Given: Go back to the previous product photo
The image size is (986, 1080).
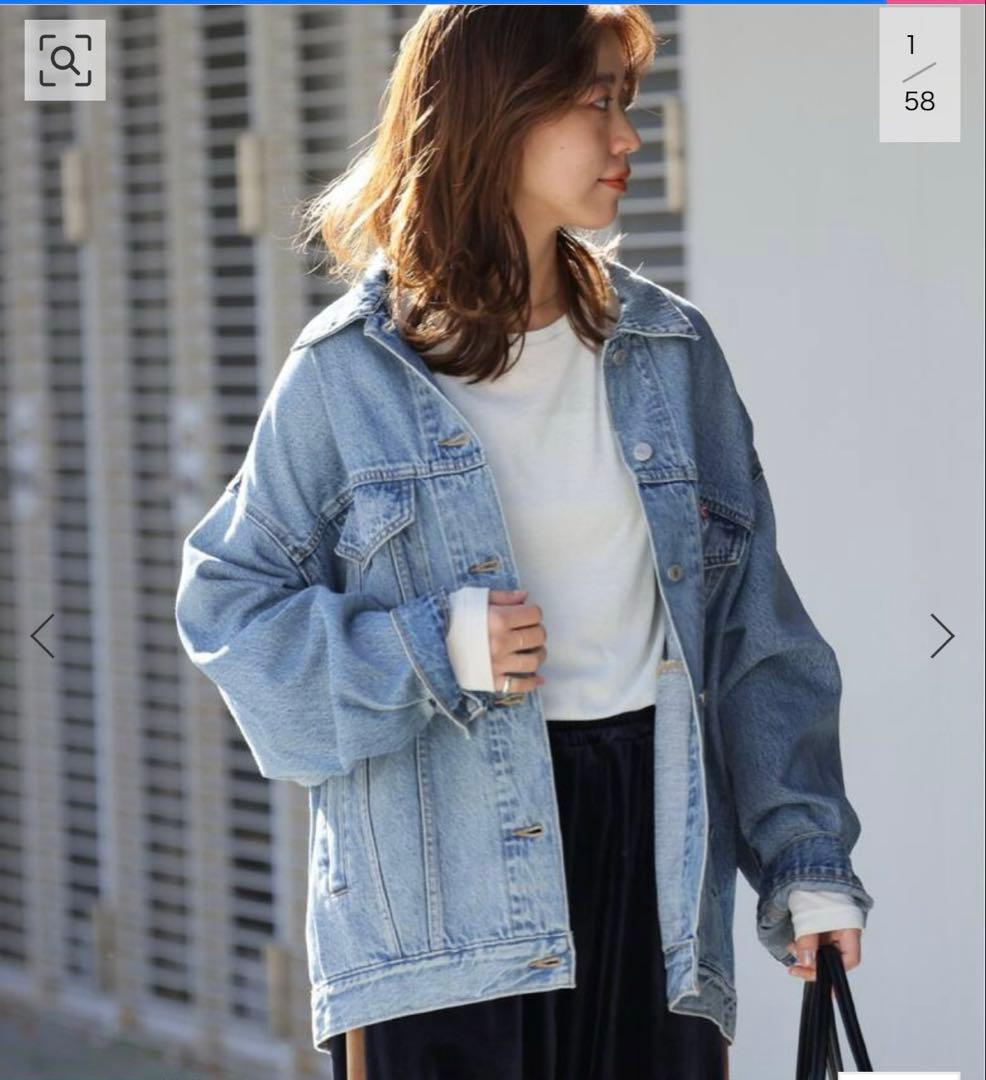Looking at the screenshot, I should click(x=43, y=636).
